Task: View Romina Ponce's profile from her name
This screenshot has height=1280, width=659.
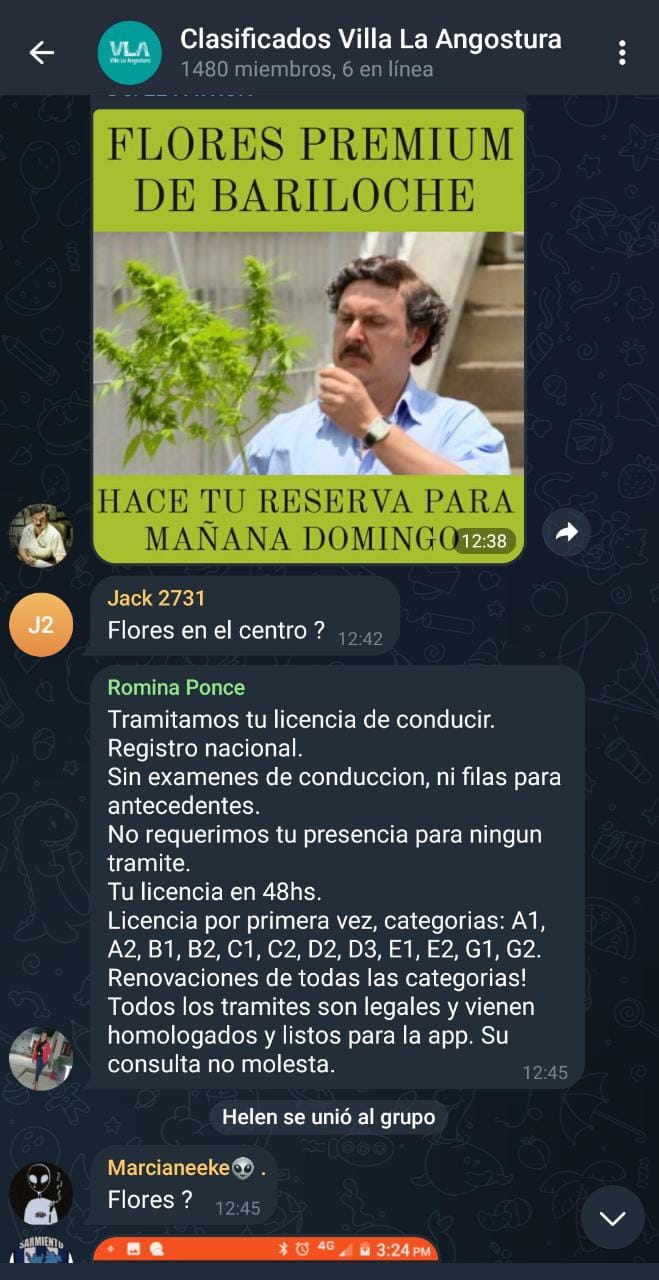Action: pyautogui.click(x=176, y=687)
